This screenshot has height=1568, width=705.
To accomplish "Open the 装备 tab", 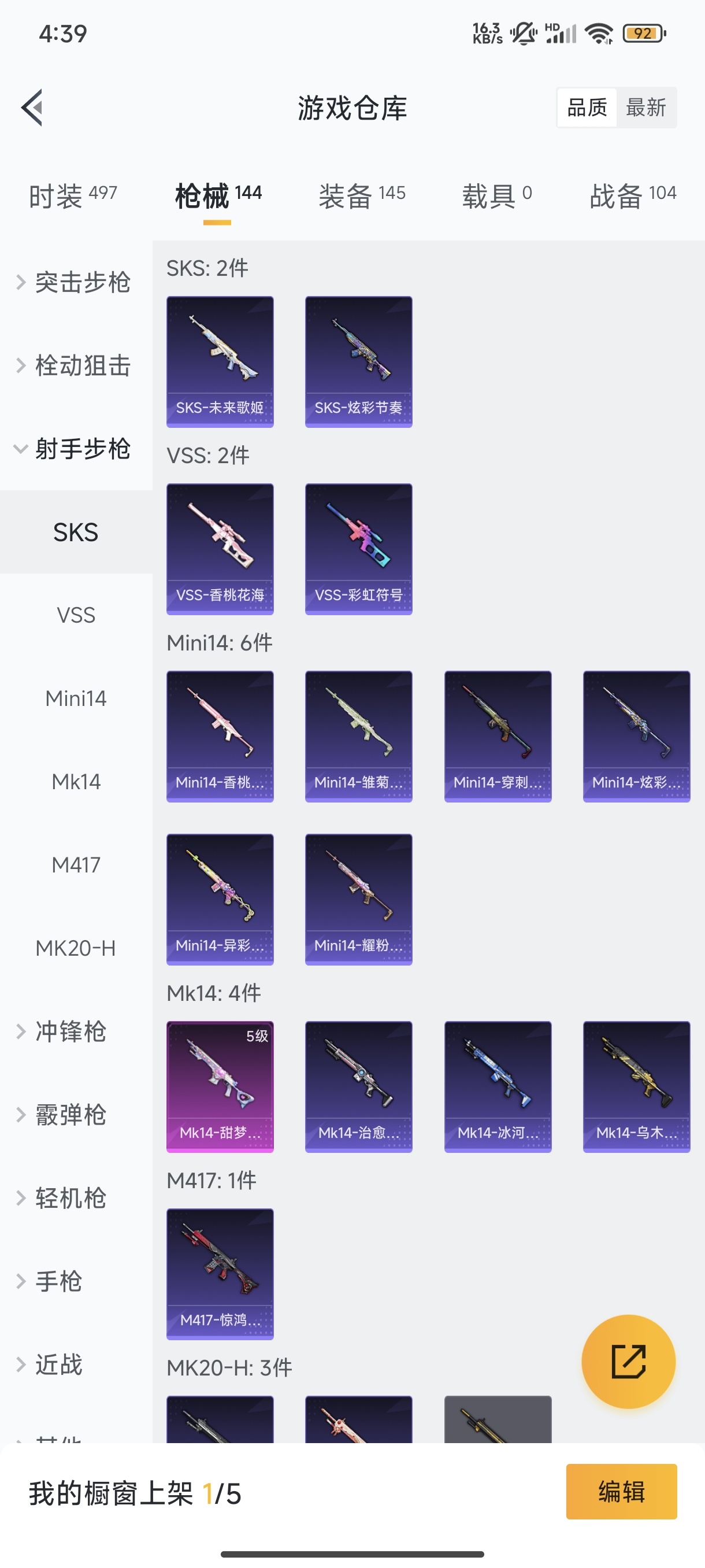I will pyautogui.click(x=361, y=196).
